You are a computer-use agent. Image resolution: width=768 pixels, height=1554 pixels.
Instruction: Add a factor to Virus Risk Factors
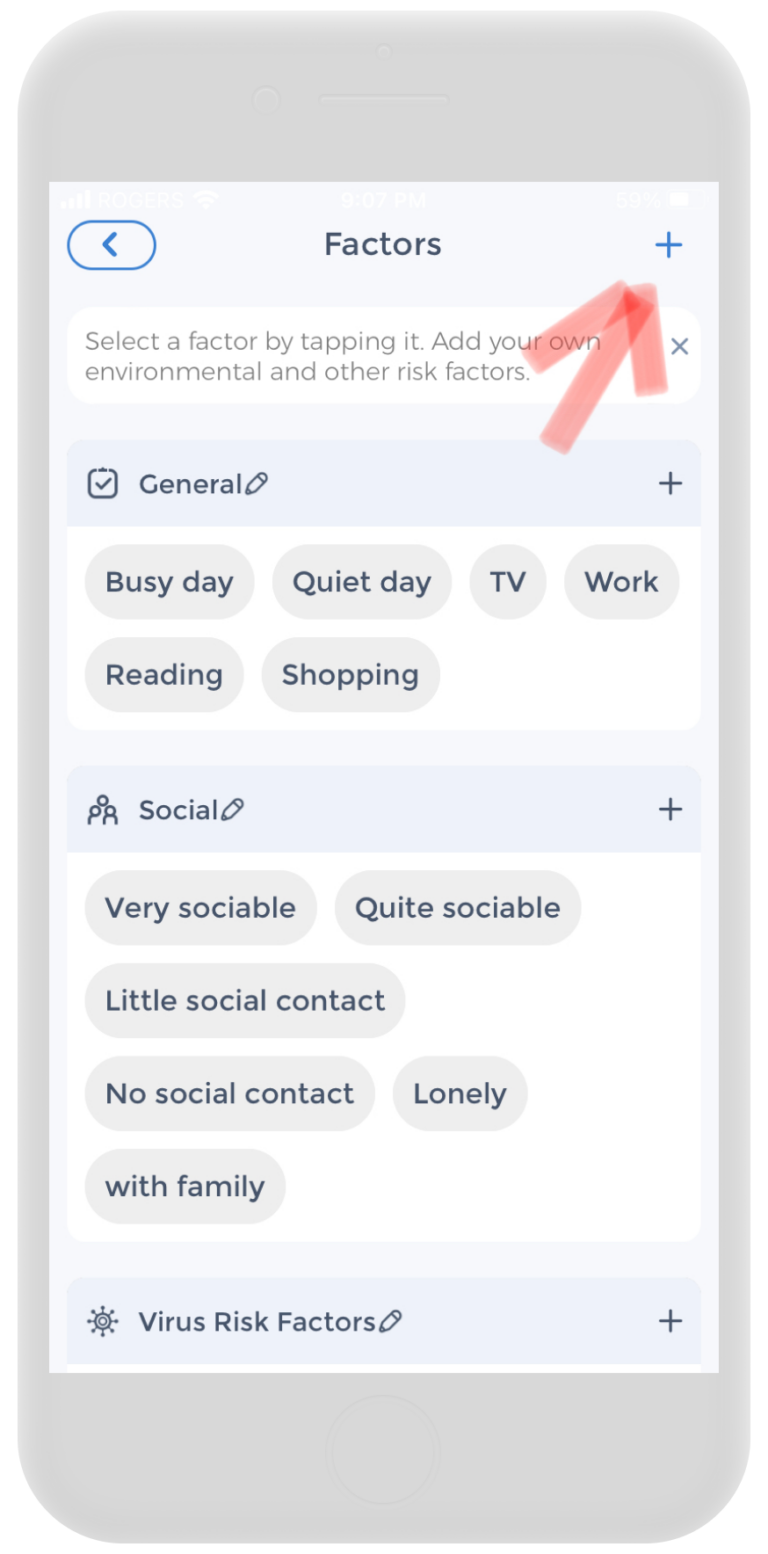click(670, 1321)
